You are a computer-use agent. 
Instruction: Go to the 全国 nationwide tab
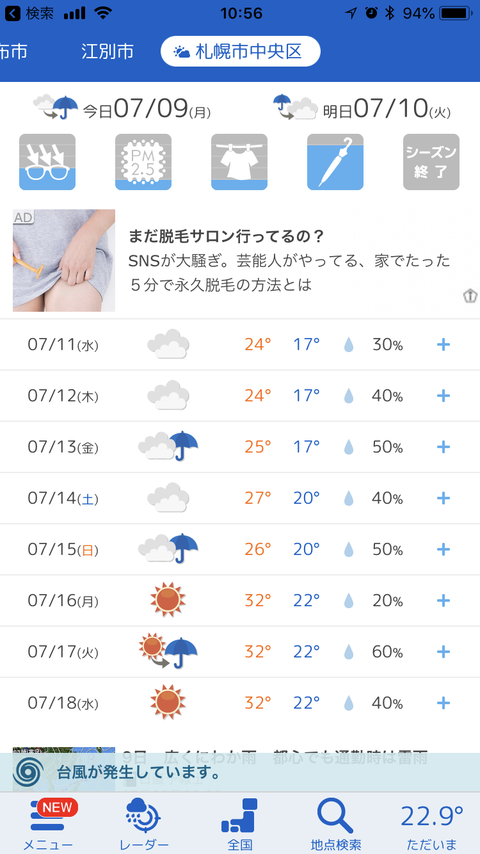(x=240, y=824)
